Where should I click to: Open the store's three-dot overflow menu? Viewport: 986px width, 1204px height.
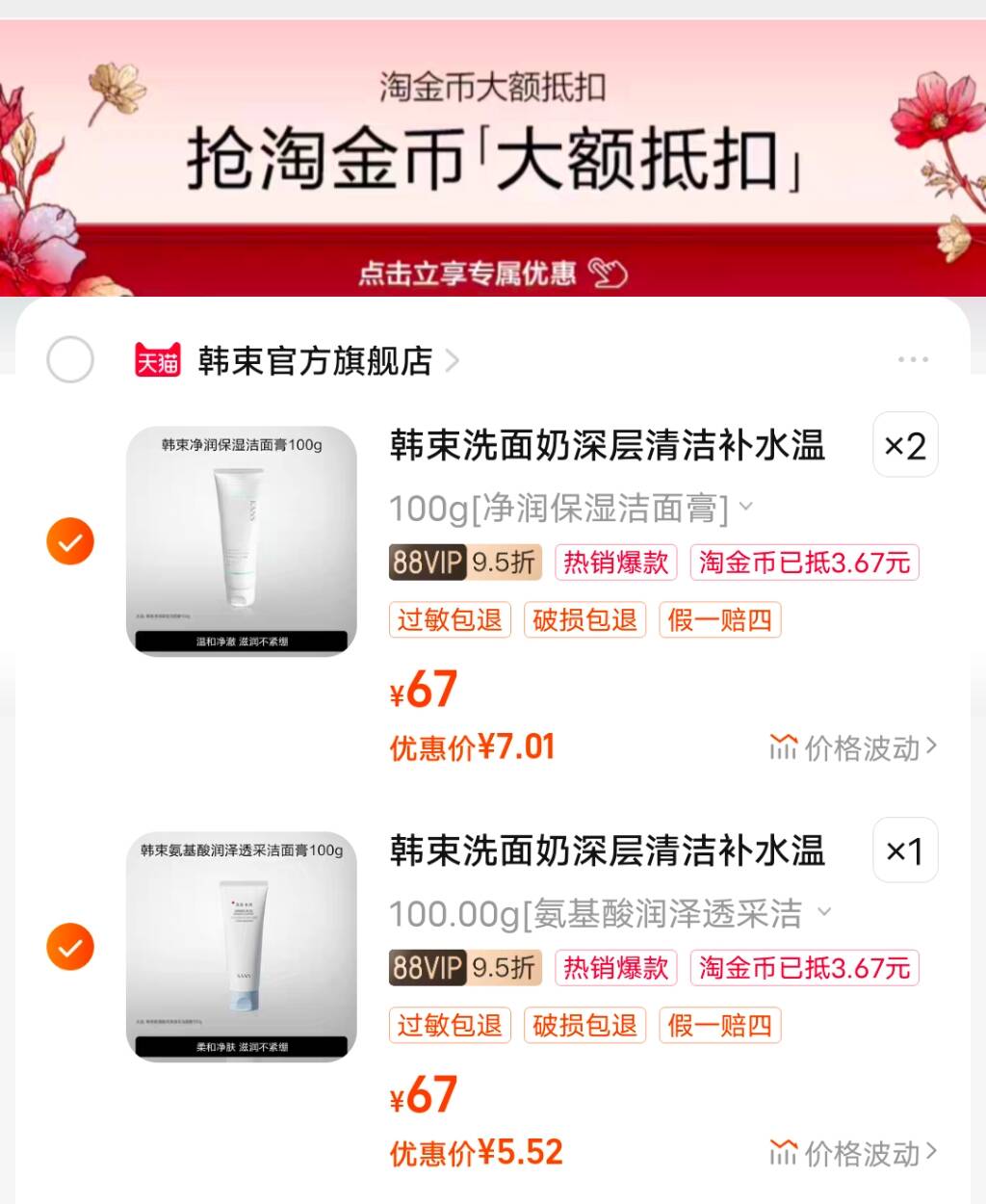[912, 359]
